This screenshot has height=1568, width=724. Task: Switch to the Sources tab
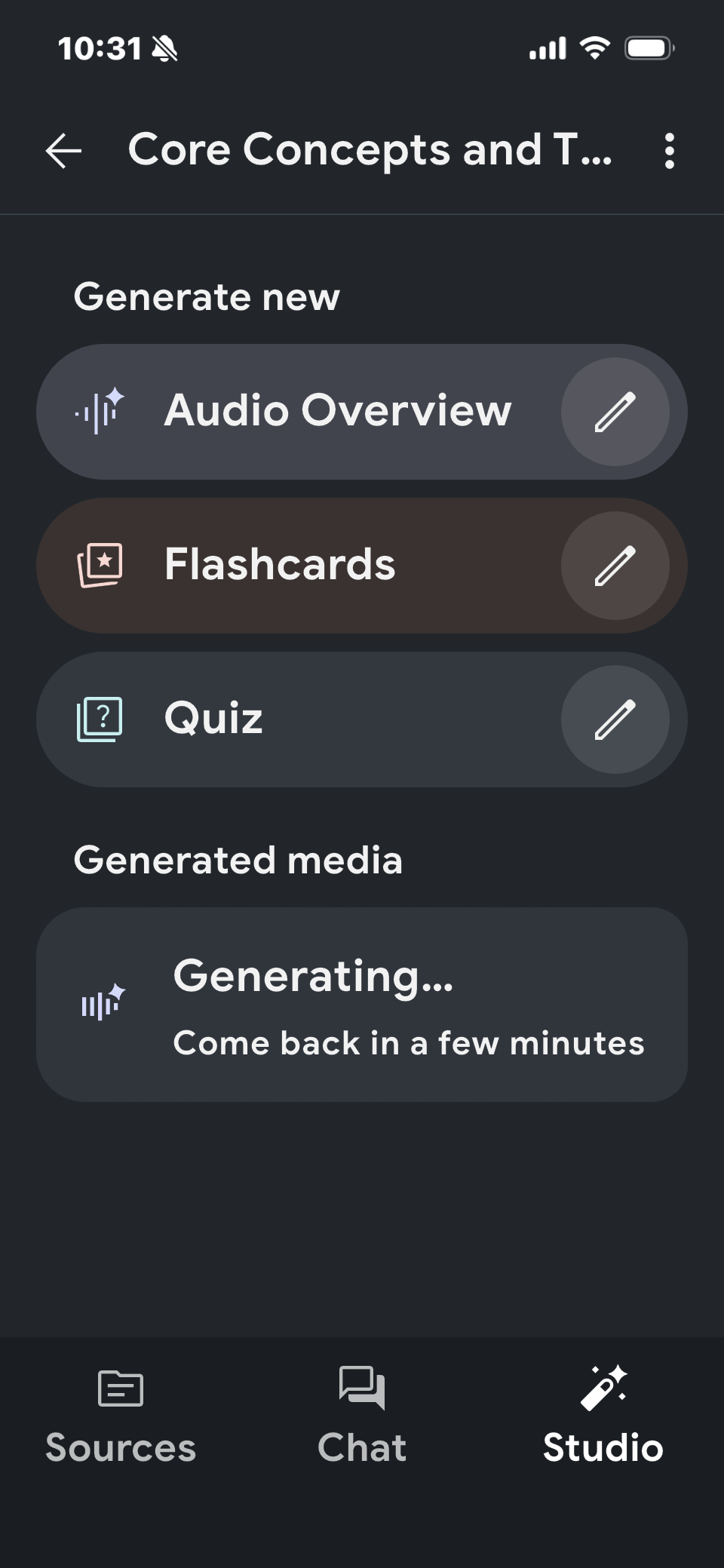tap(121, 1416)
